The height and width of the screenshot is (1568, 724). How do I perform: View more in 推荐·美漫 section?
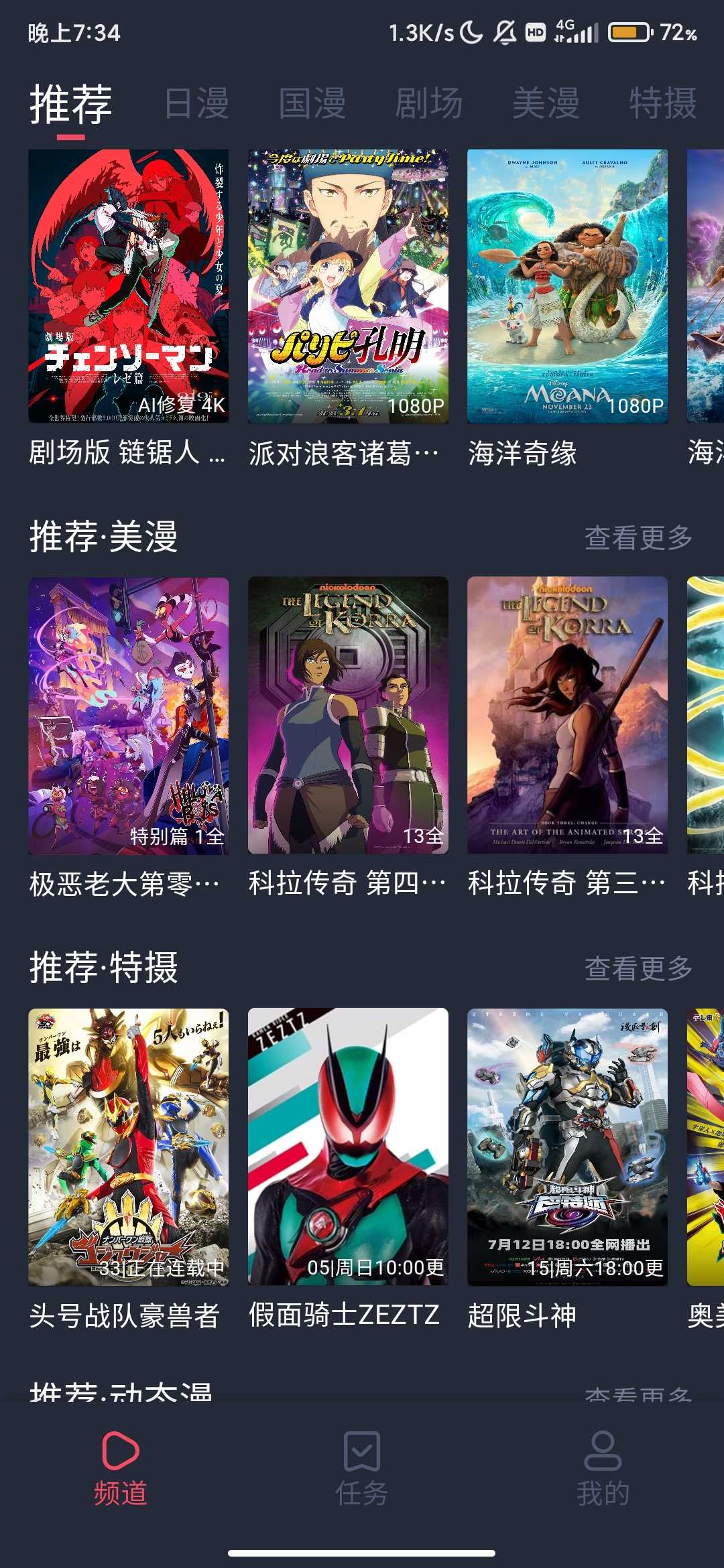638,537
